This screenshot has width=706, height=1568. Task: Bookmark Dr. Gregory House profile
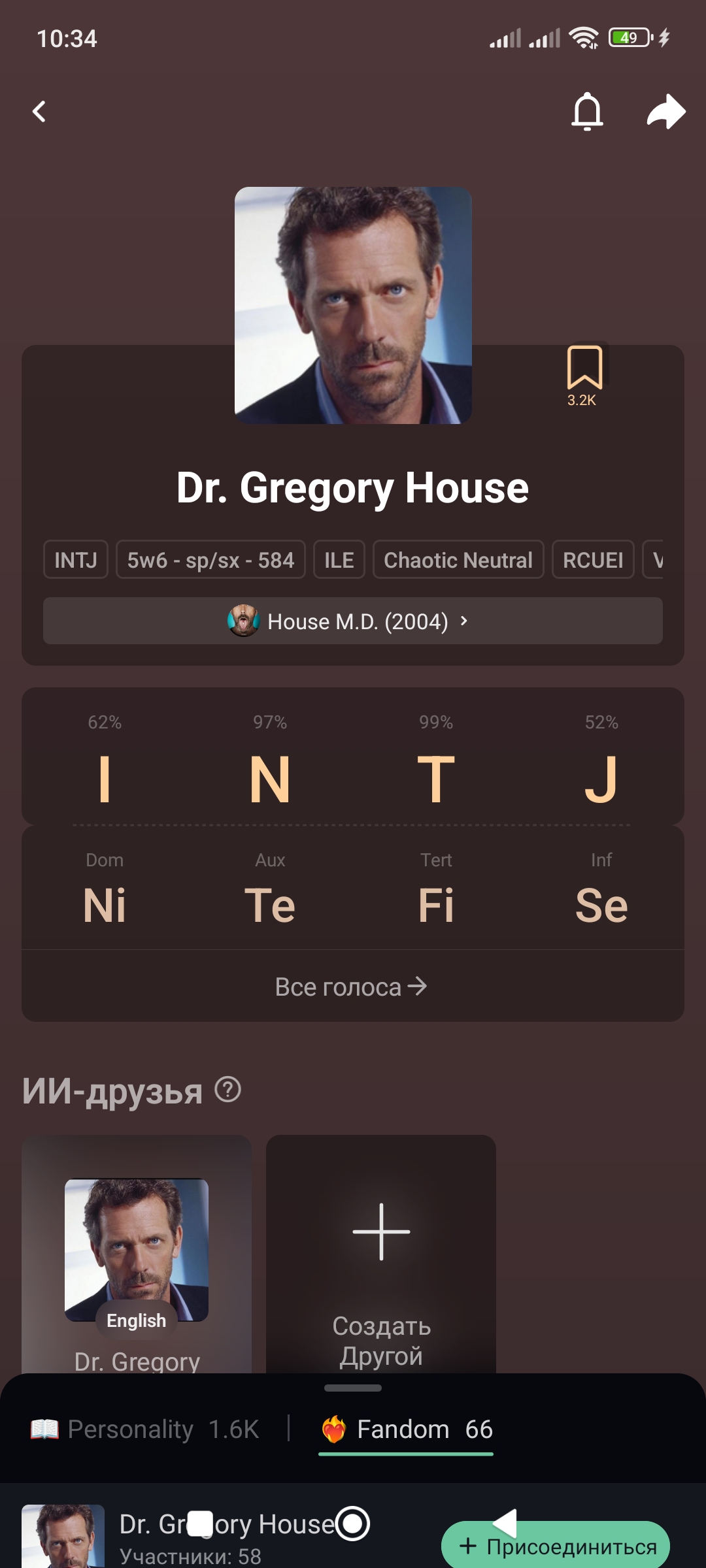click(x=584, y=369)
